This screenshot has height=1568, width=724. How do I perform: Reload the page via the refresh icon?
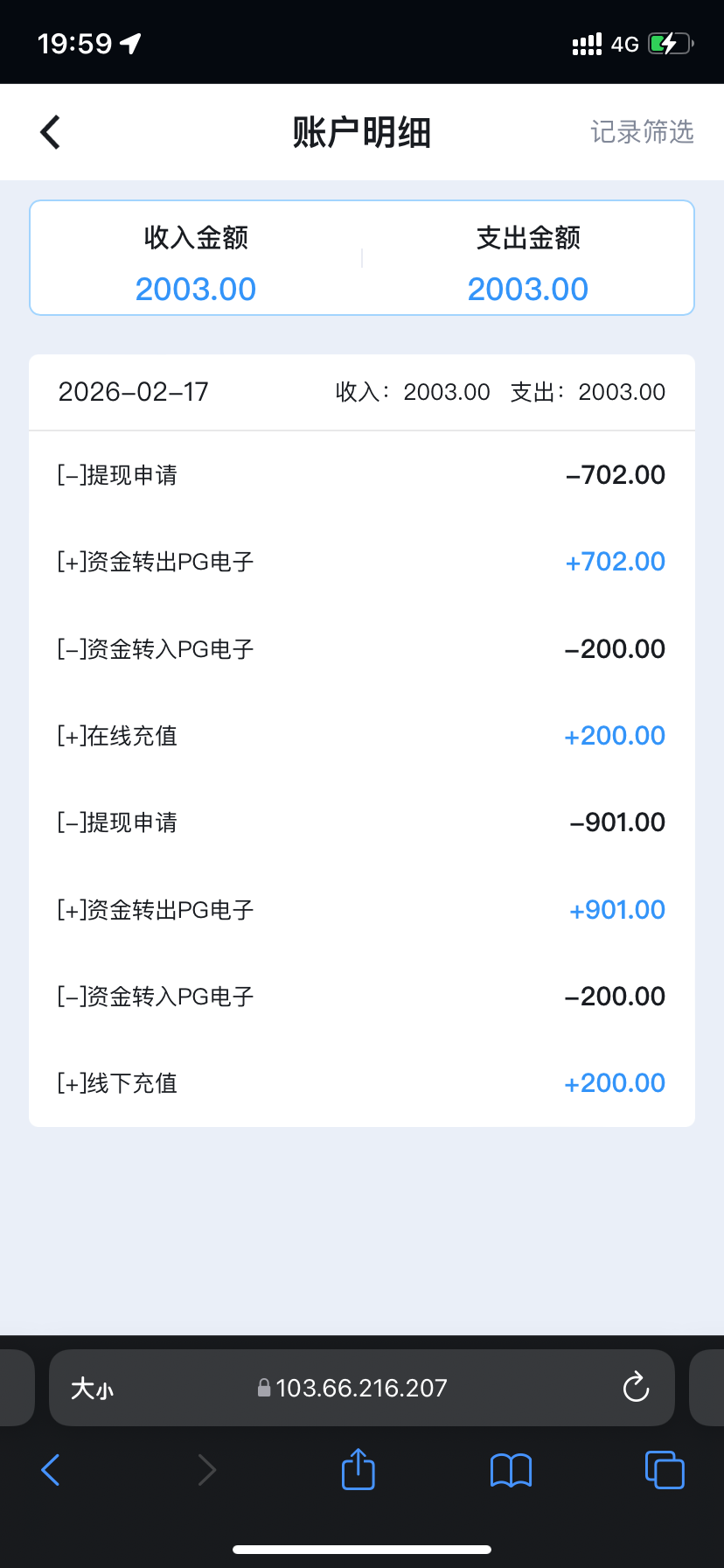click(636, 1387)
